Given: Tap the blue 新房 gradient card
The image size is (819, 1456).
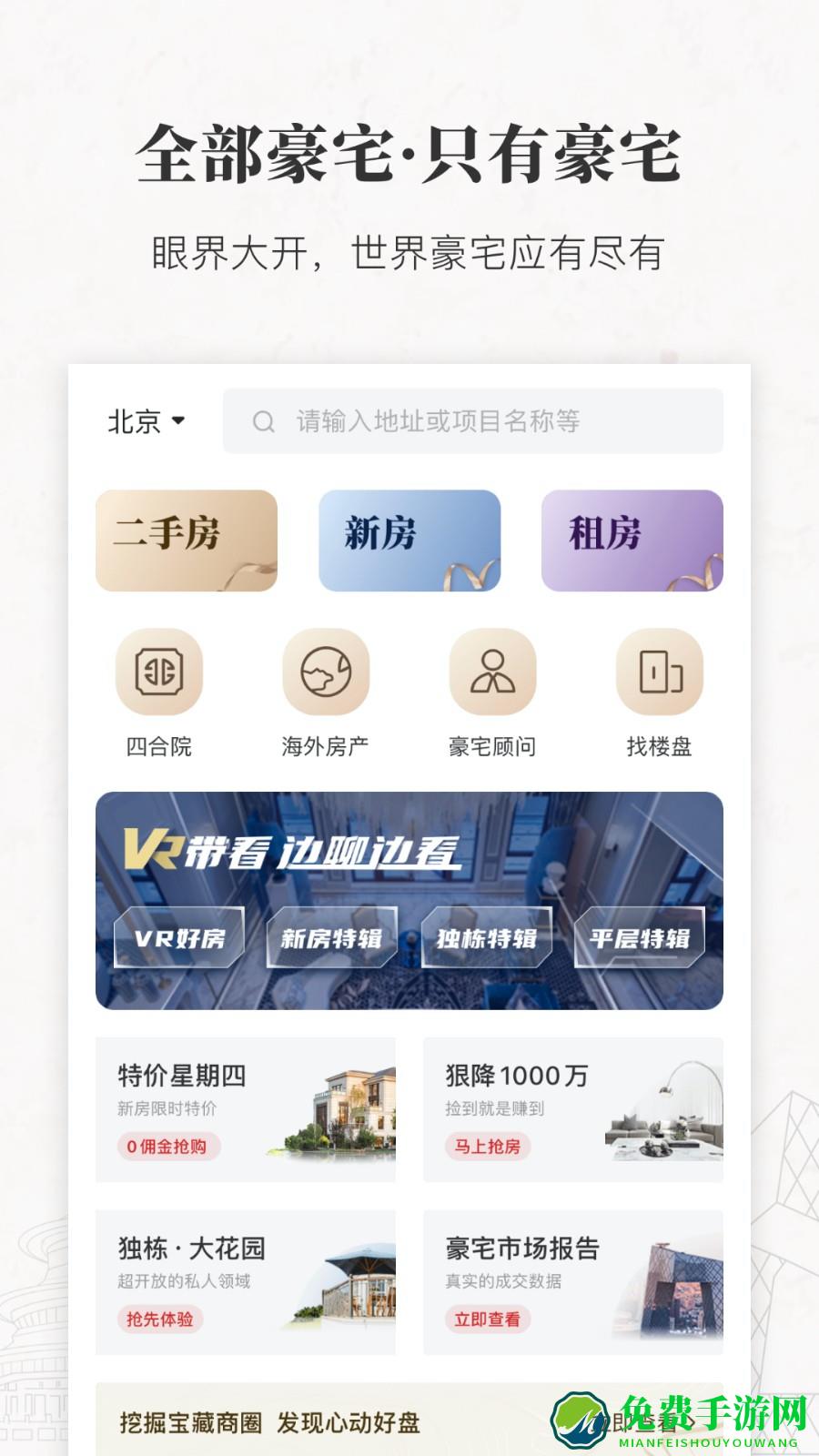Looking at the screenshot, I should coord(409,540).
